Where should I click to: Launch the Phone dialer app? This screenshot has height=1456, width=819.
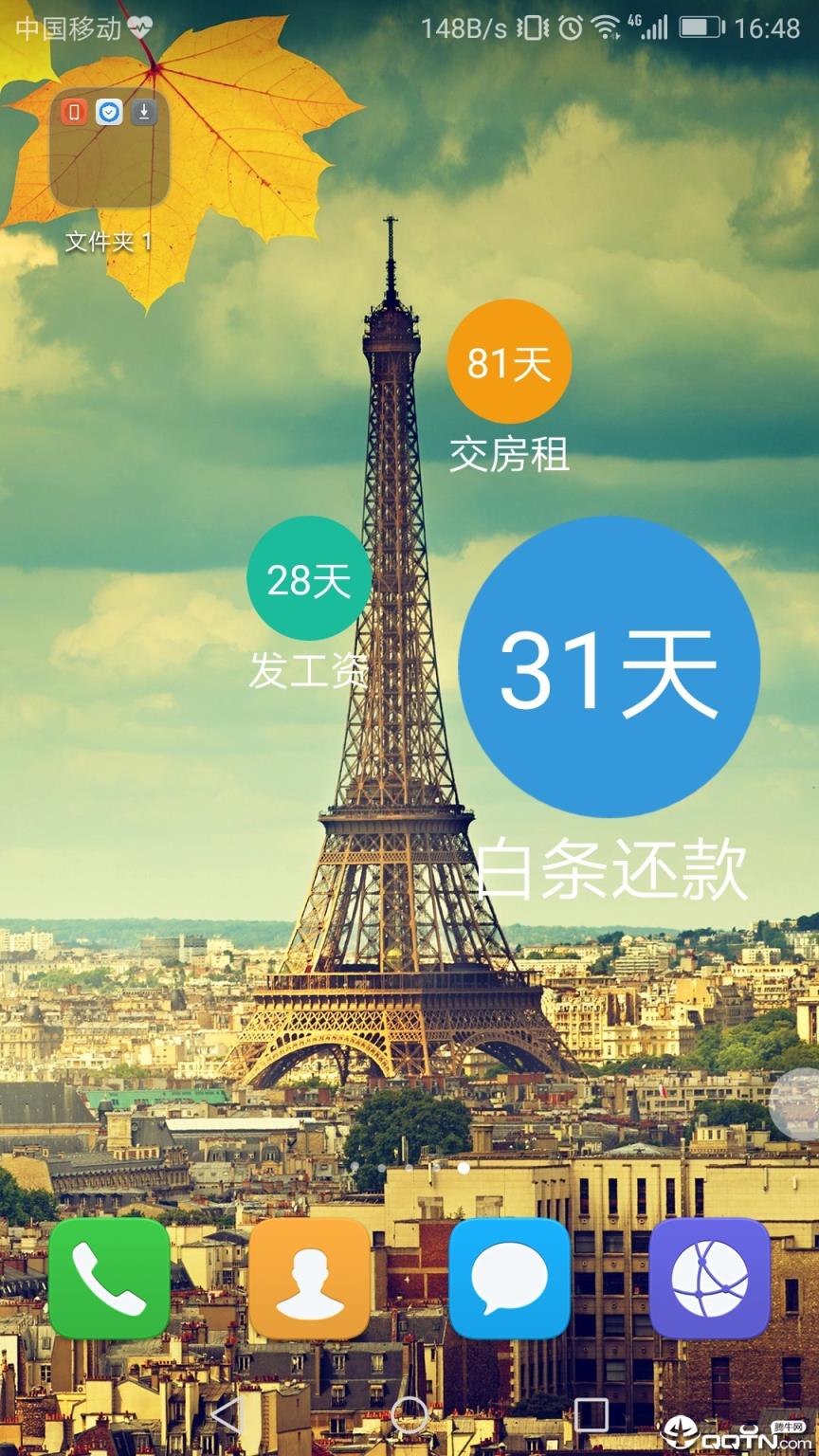pos(109,1279)
